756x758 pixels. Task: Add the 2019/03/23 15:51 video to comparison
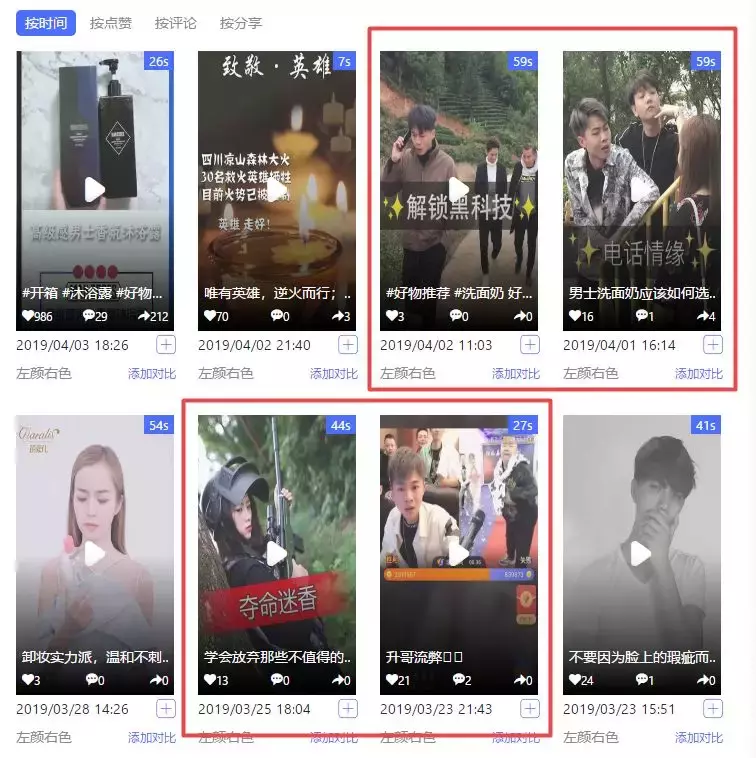[x=698, y=738]
